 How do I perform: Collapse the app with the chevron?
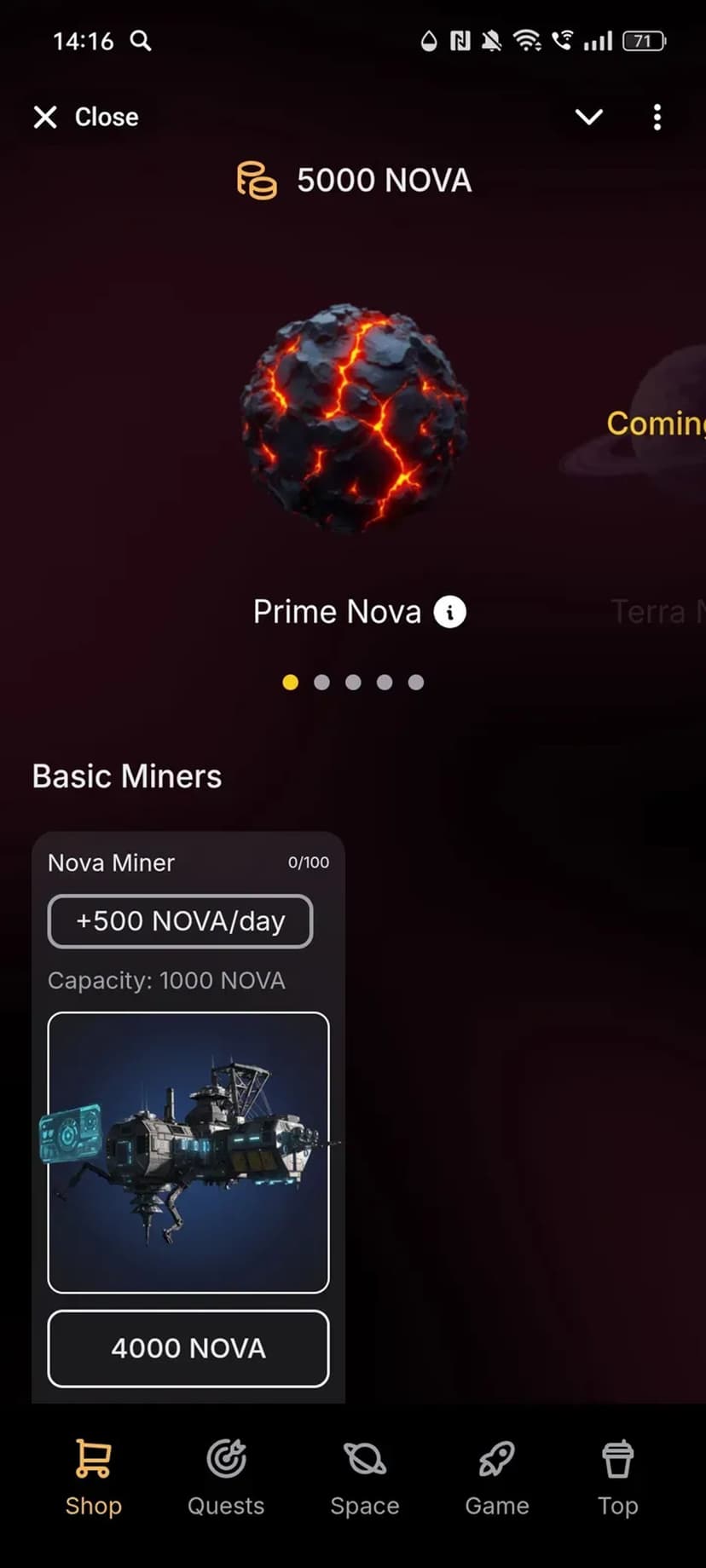click(589, 117)
